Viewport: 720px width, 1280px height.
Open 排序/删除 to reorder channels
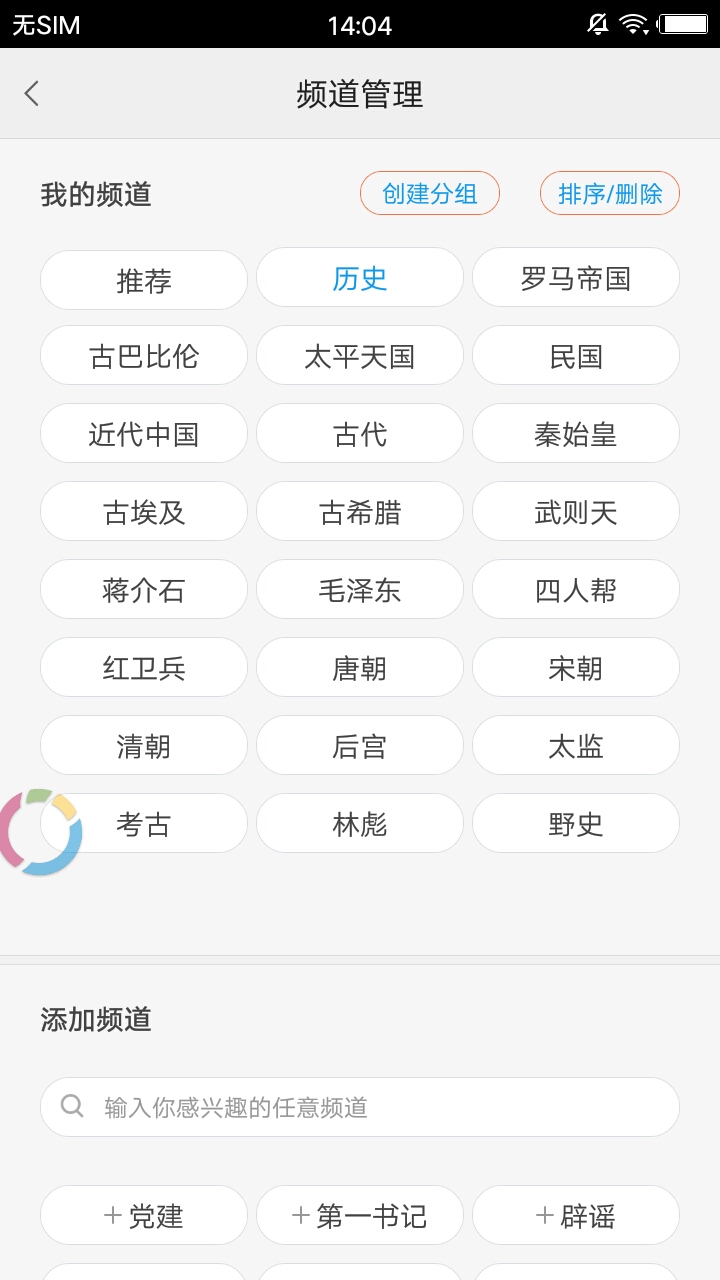(610, 193)
